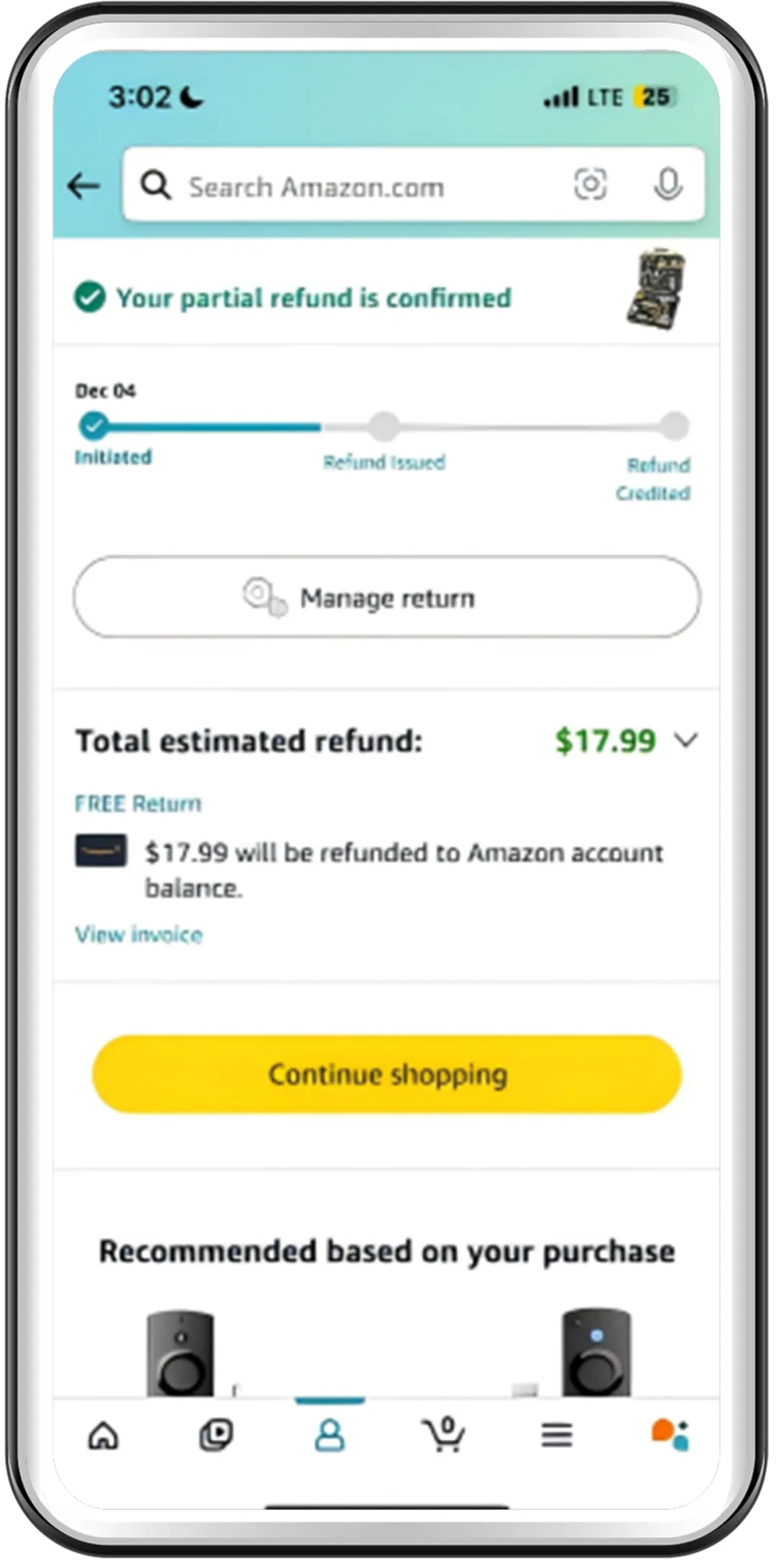Tap Continue shopping
The image size is (776, 1568).
point(387,1074)
